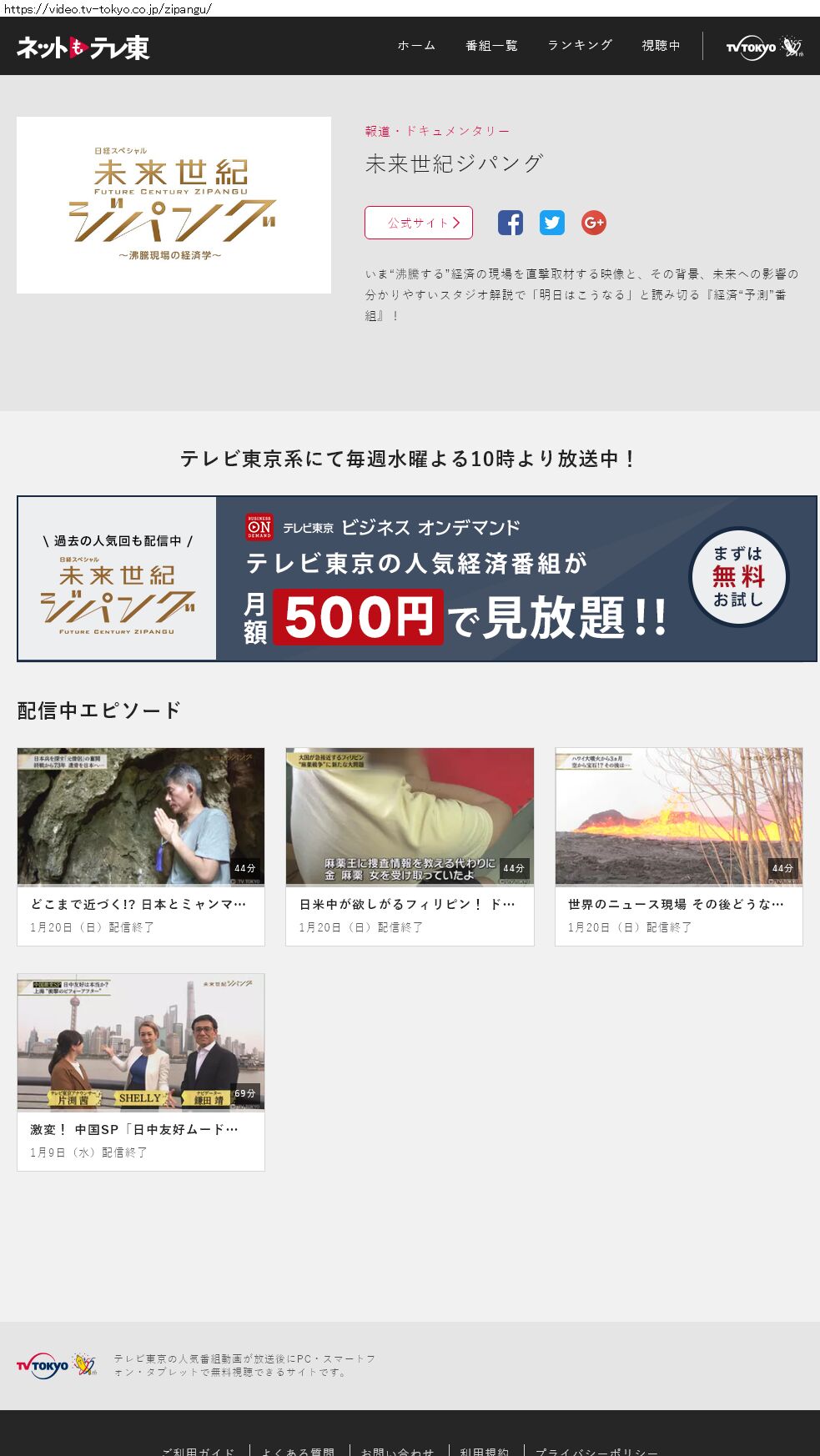The width and height of the screenshot is (820, 1456).
Task: Open episode どこまで近づく!? 日本とミャンマー
Action: click(x=141, y=846)
